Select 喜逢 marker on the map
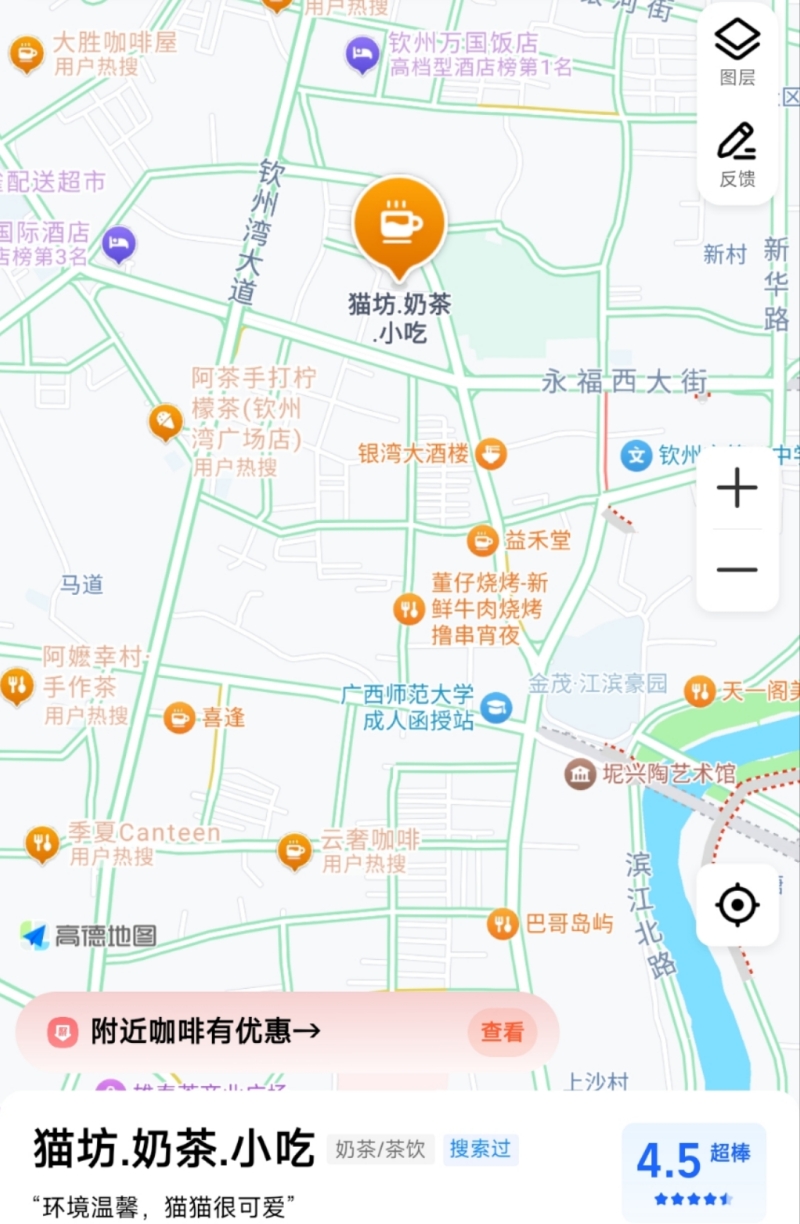800x1224 pixels. [x=180, y=717]
